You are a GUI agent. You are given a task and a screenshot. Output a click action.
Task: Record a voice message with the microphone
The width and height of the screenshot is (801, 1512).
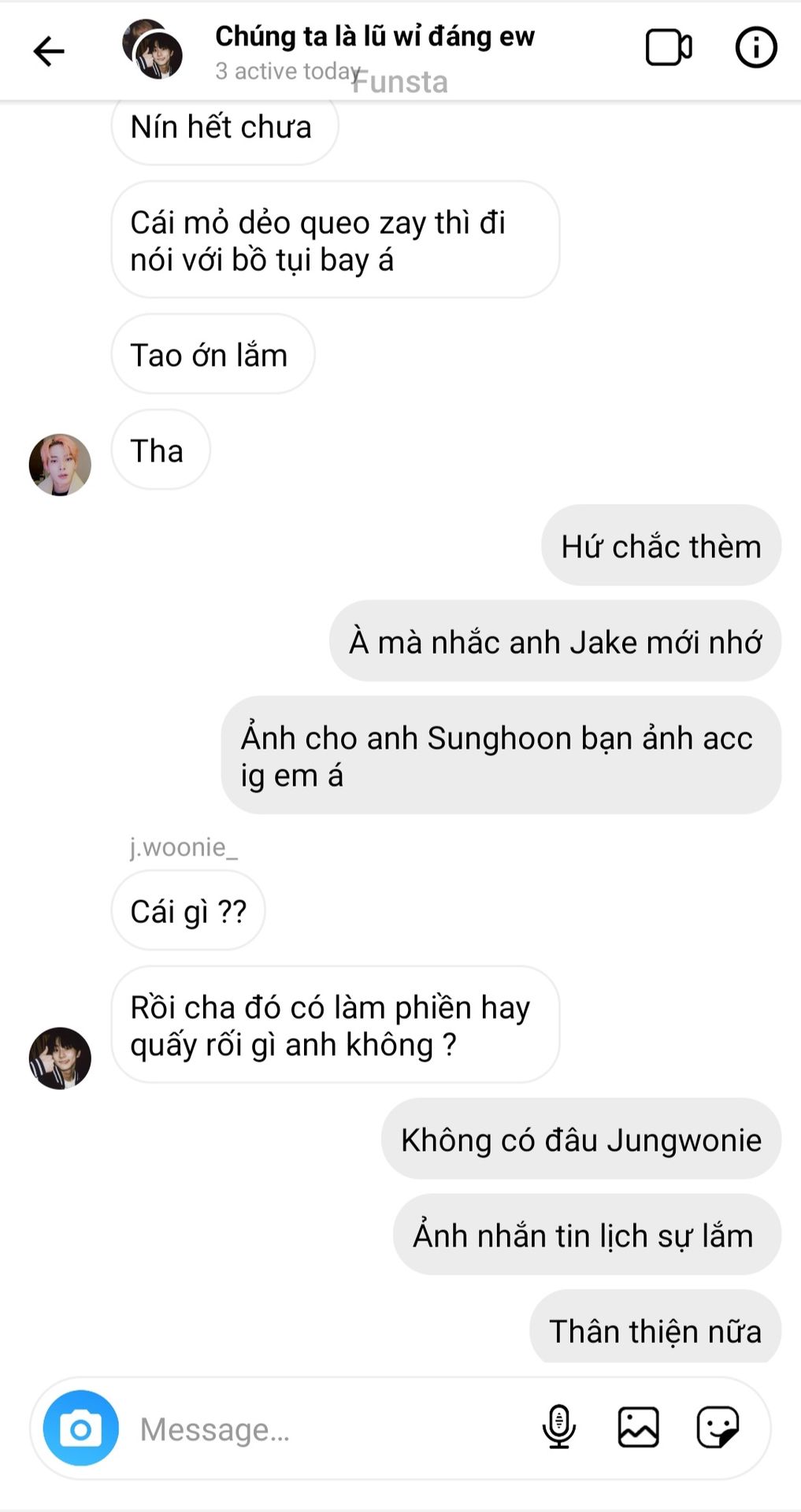click(x=559, y=1427)
